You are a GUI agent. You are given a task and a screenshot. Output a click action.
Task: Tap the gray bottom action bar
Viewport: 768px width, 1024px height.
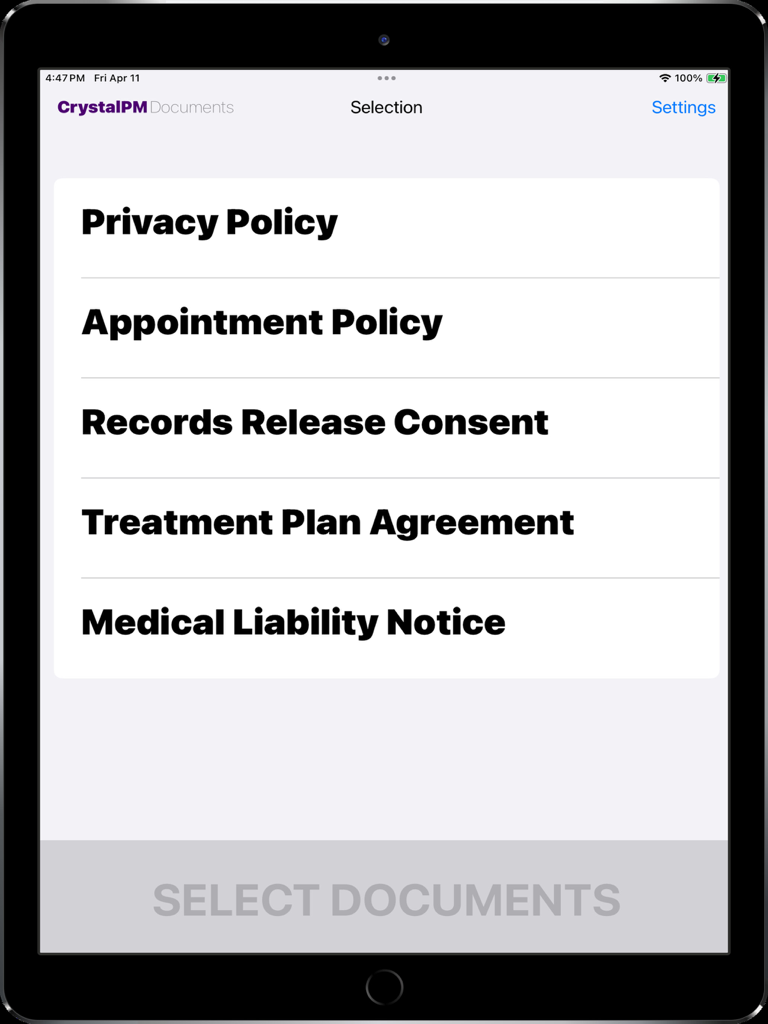(x=386, y=898)
